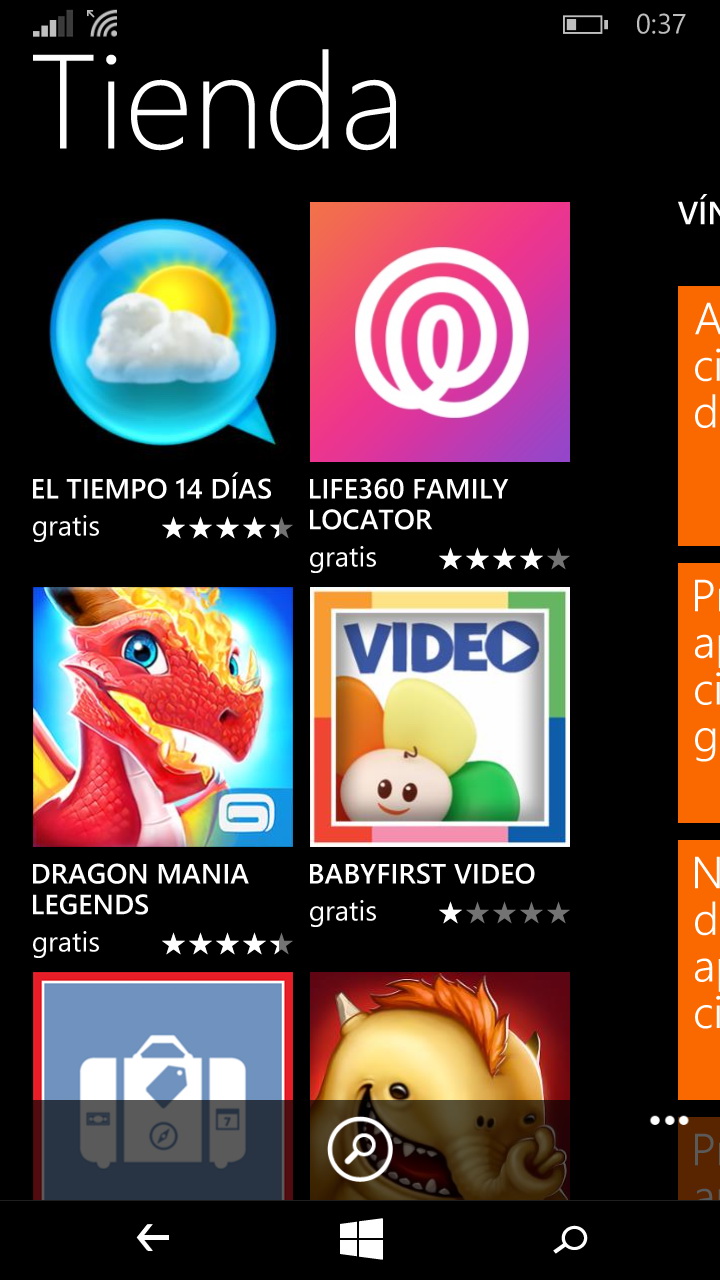Open BabyFirst Video app
Screen dimensions: 720x1280
[x=439, y=717]
